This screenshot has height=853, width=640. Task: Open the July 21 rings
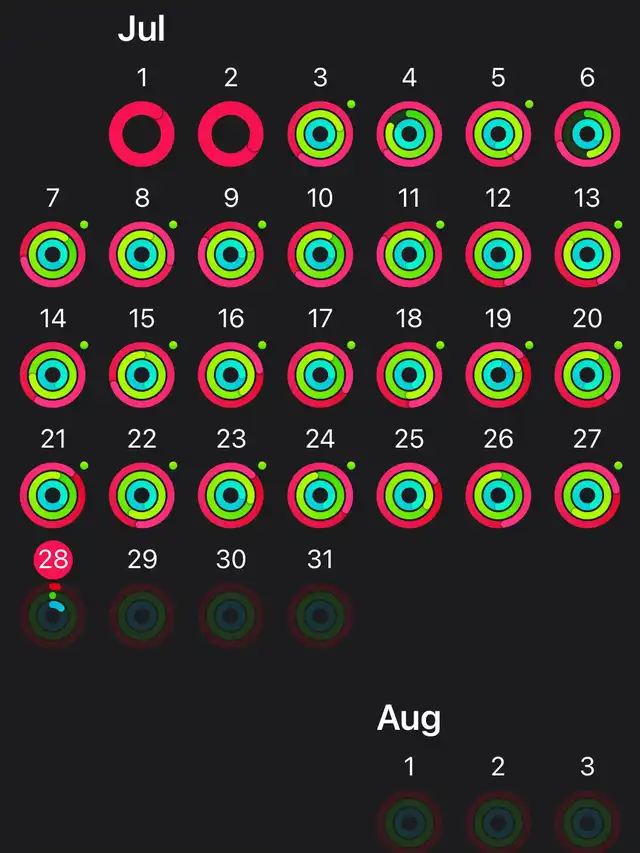[53, 494]
